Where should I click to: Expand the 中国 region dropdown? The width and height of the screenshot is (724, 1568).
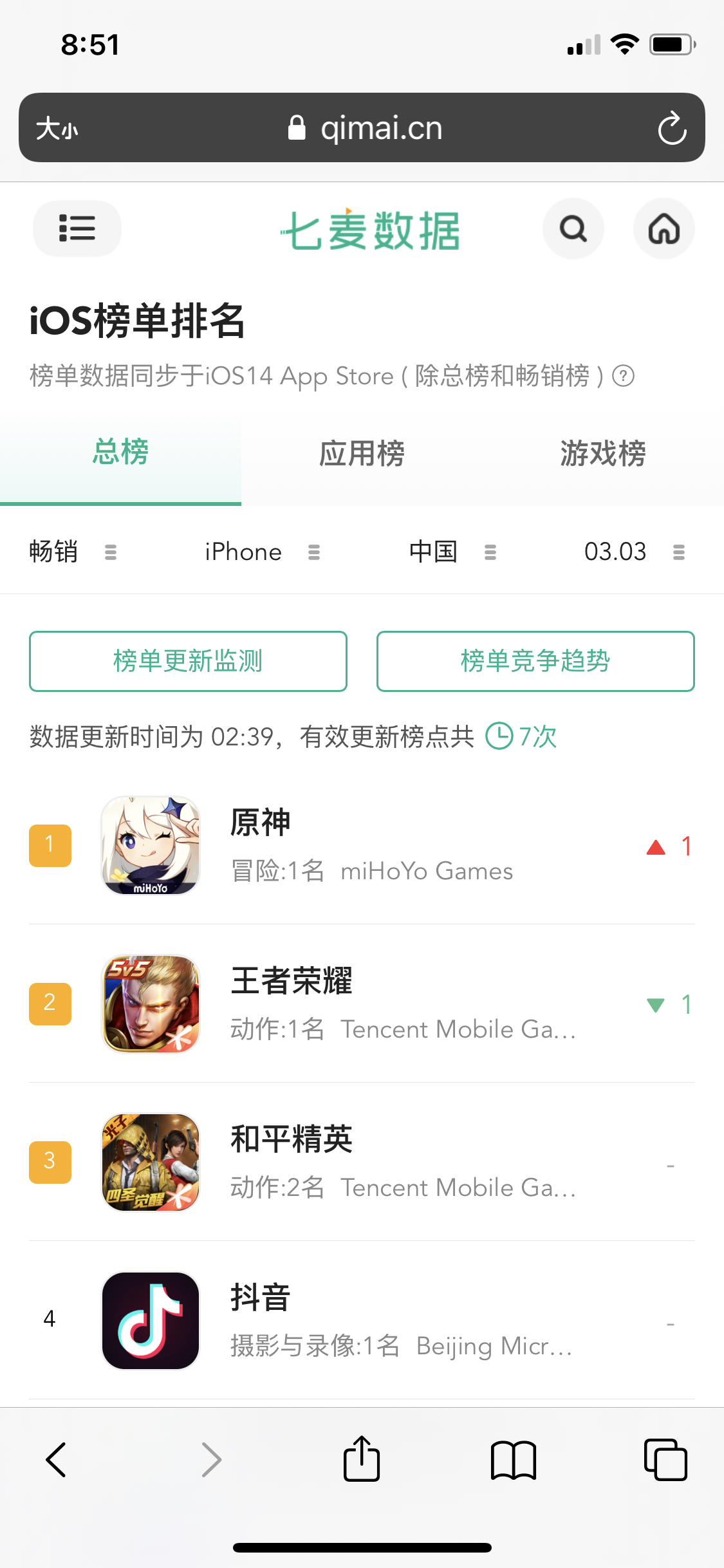click(452, 552)
